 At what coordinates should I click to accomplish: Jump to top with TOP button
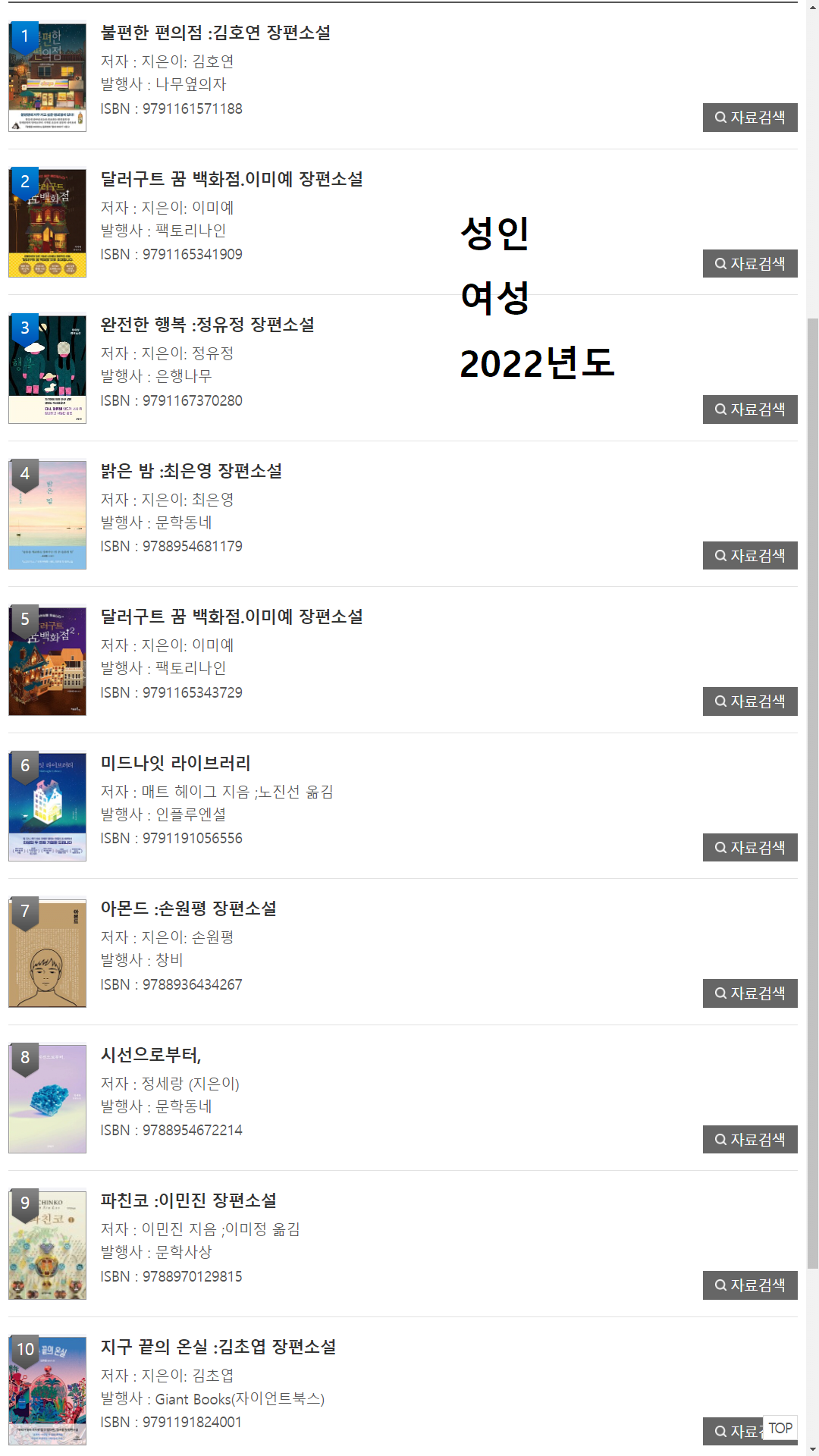pyautogui.click(x=780, y=1428)
